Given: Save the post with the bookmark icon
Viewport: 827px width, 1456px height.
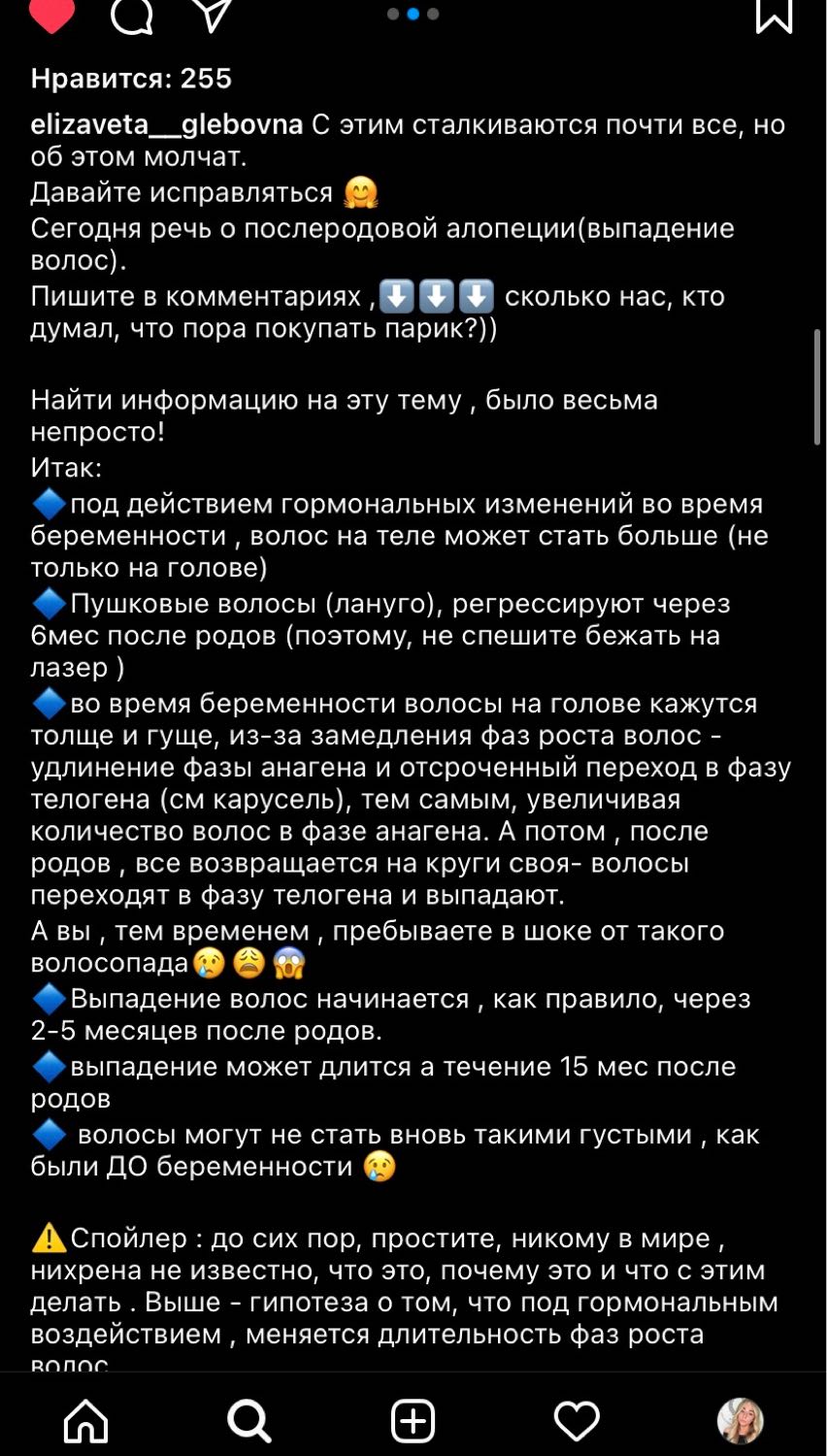Looking at the screenshot, I should [774, 15].
